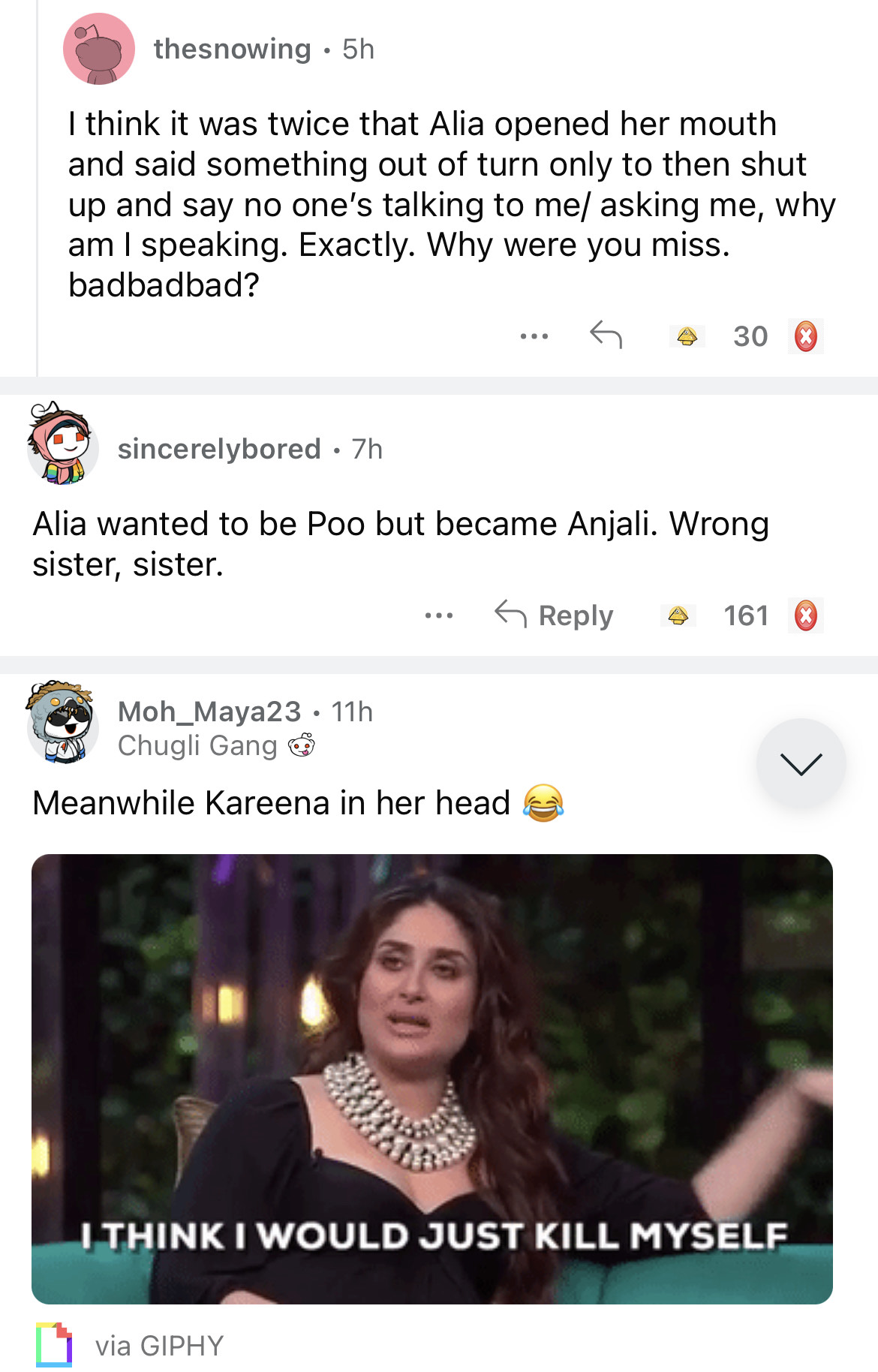Open thesnowing's profile avatar

pos(99,50)
